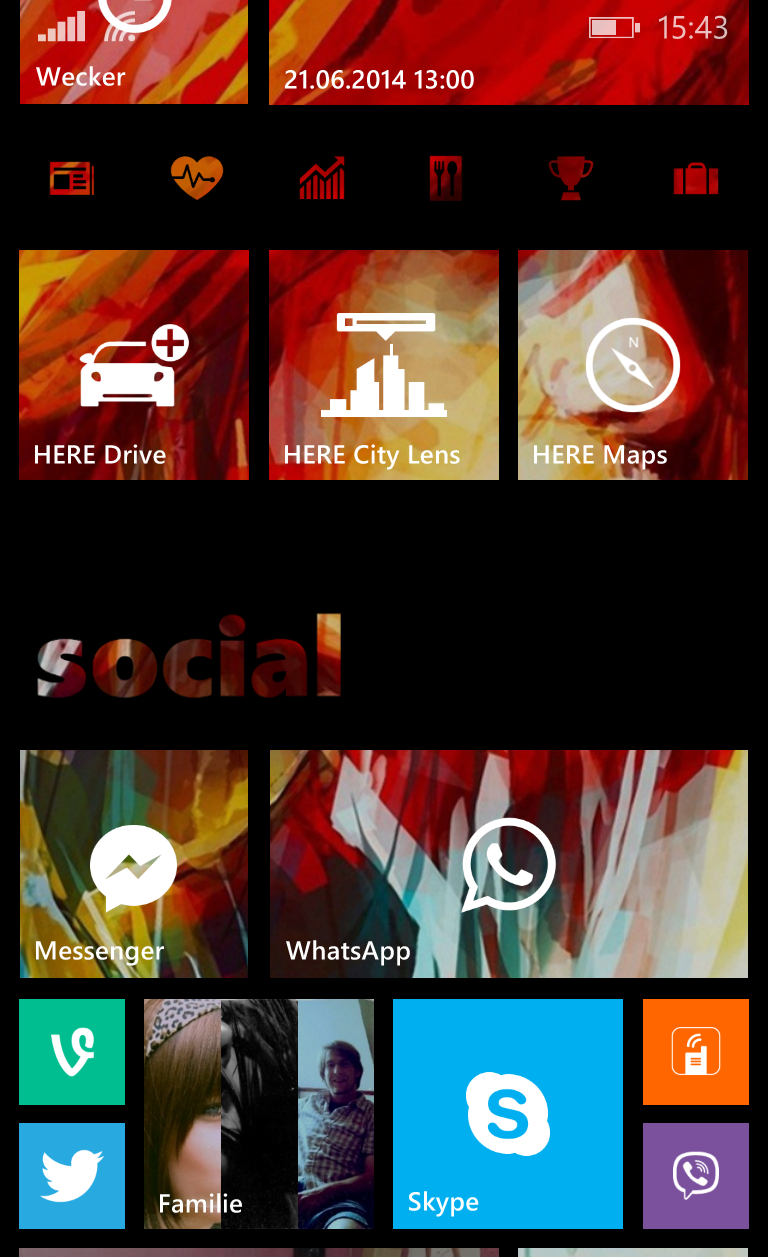This screenshot has height=1257, width=768.
Task: Open the Vine app tile
Action: point(72,1052)
